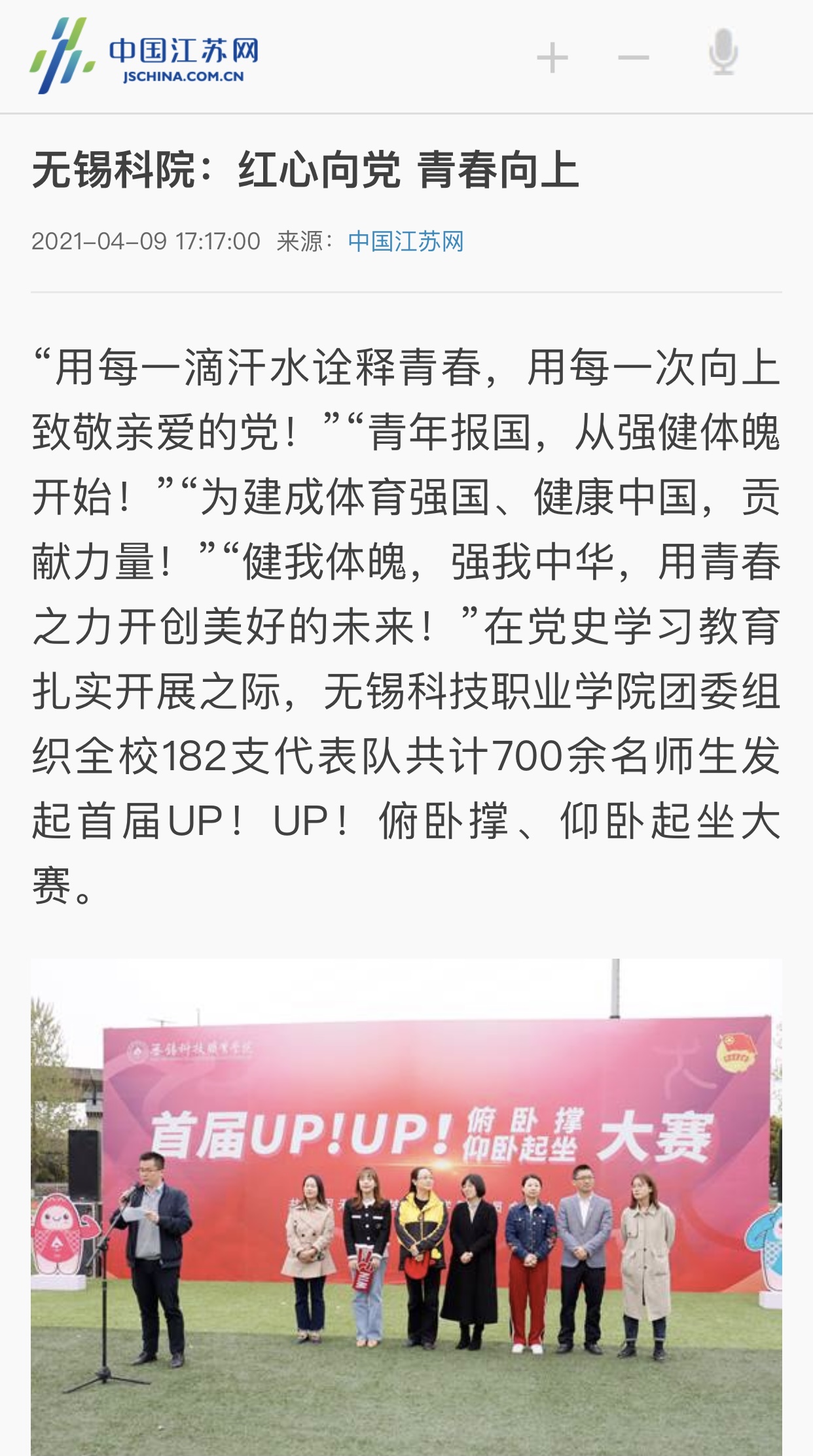Open the 中国江苏网 source link

click(x=405, y=241)
